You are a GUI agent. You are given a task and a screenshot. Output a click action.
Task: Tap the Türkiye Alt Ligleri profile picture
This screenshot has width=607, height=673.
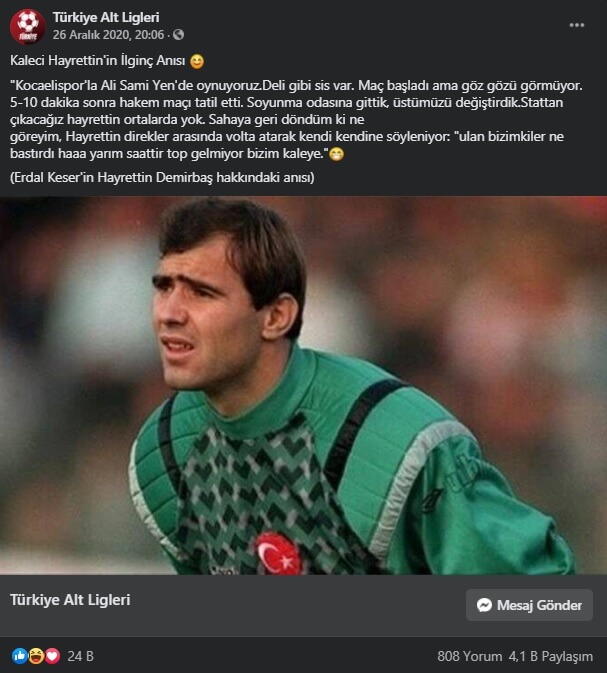coord(27,26)
